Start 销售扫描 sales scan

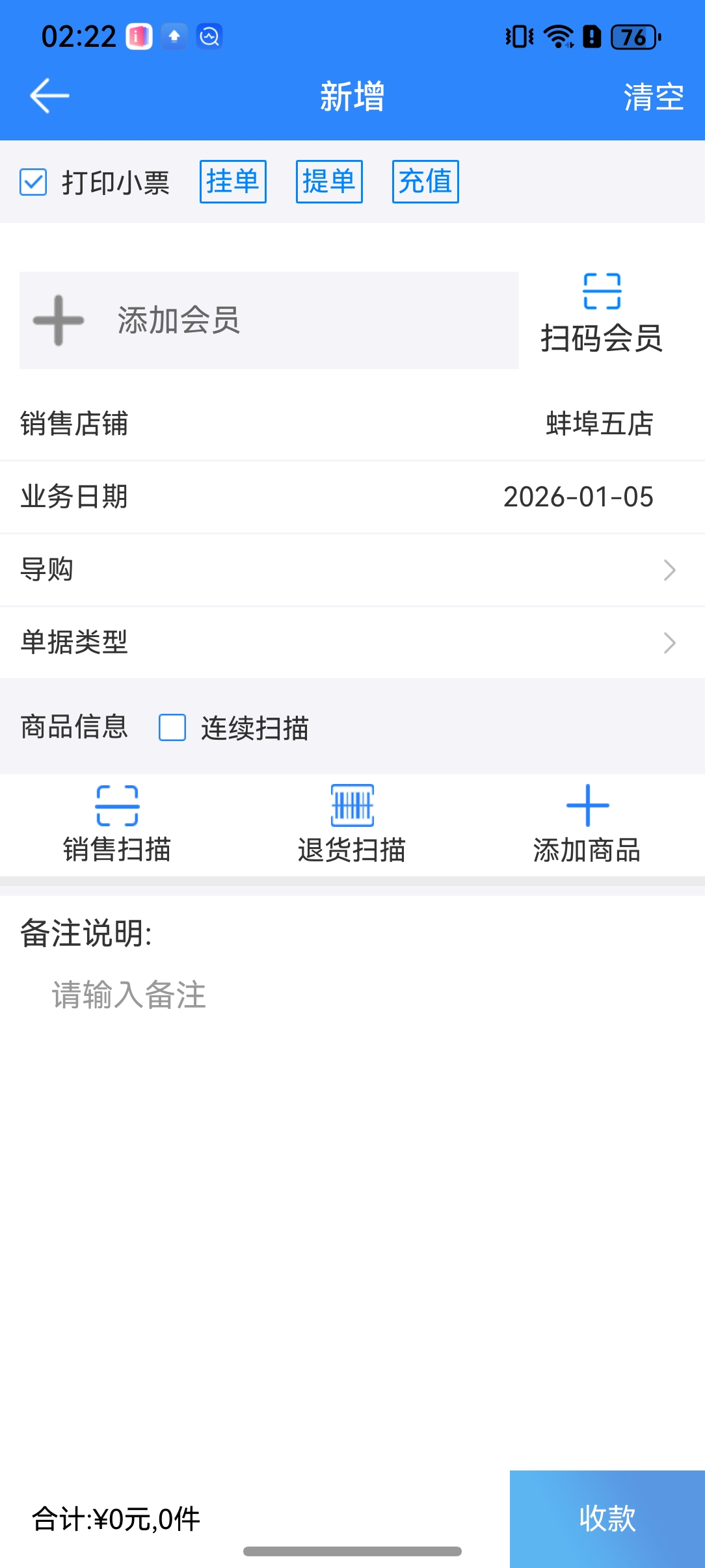(117, 824)
